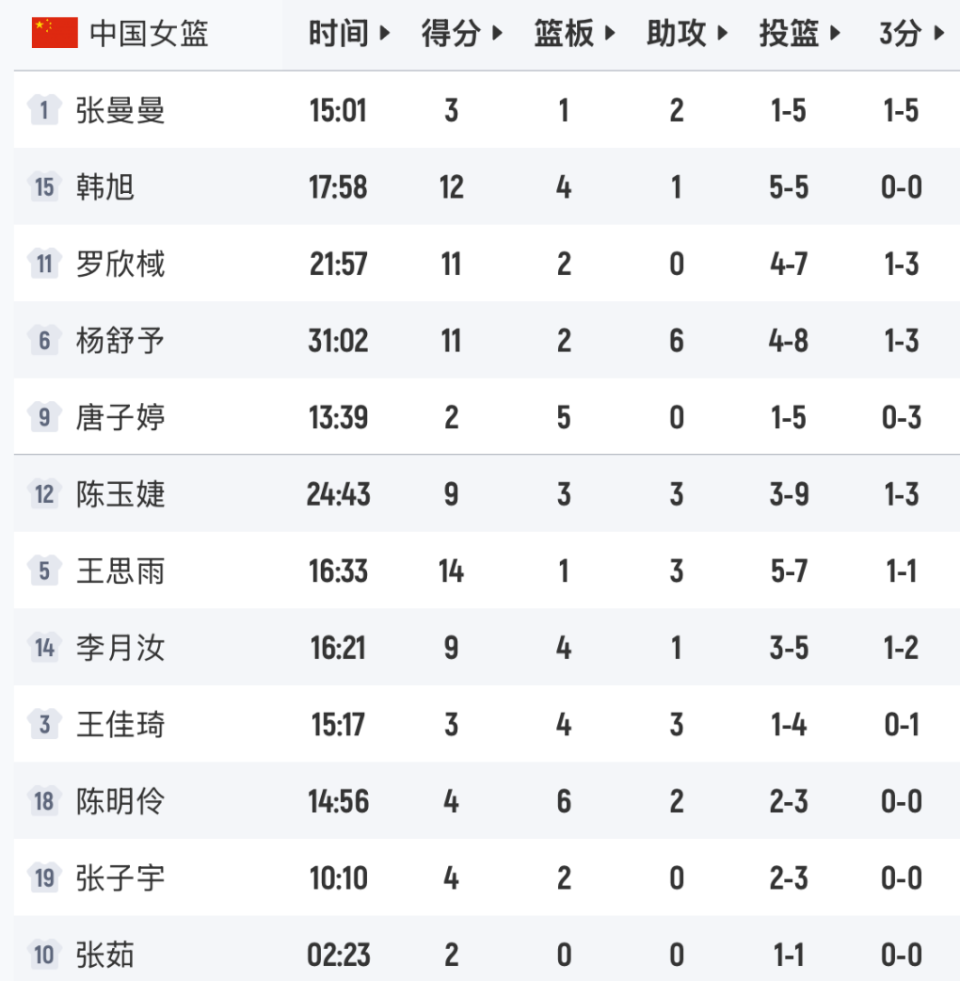Sort players by 投篮 column

[800, 34]
